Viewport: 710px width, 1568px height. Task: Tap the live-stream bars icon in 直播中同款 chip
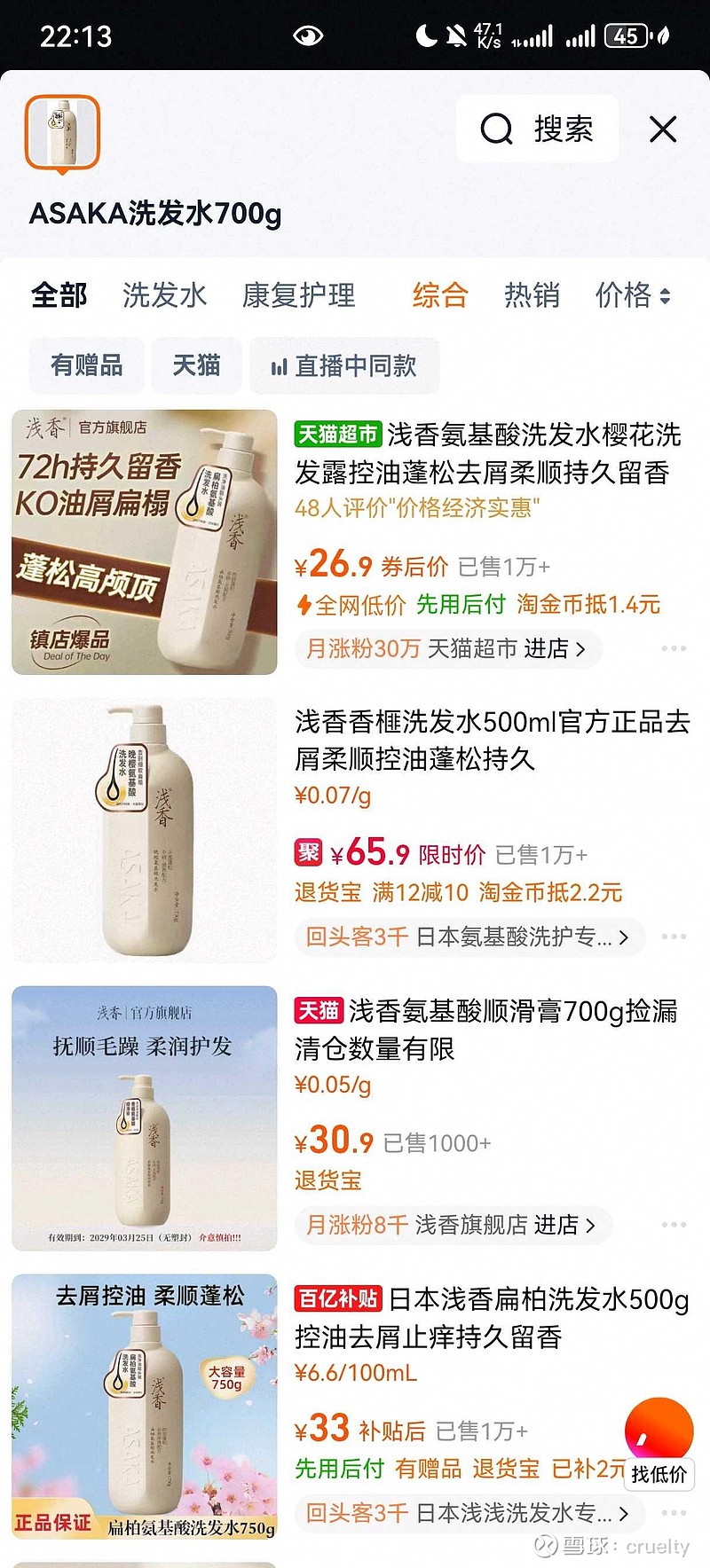point(280,366)
